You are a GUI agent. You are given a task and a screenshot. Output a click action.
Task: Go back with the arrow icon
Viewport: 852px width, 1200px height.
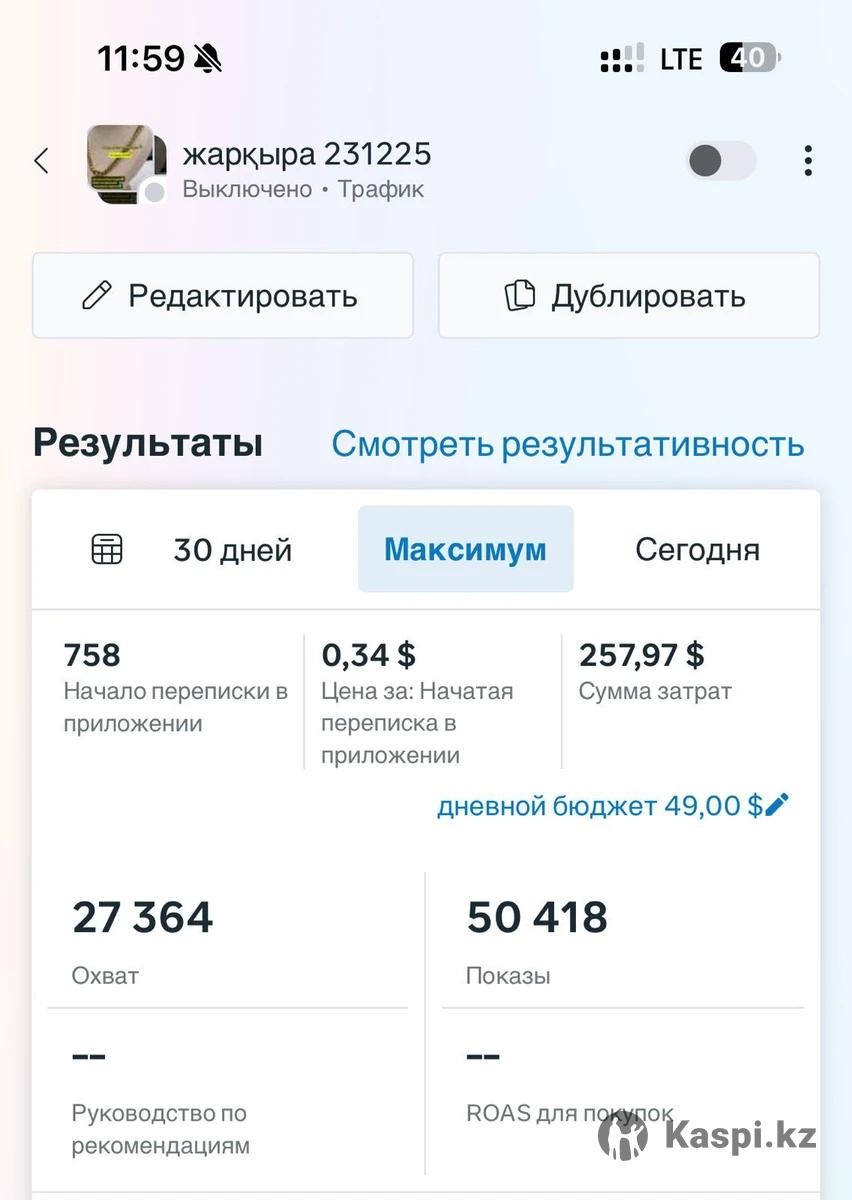point(41,161)
